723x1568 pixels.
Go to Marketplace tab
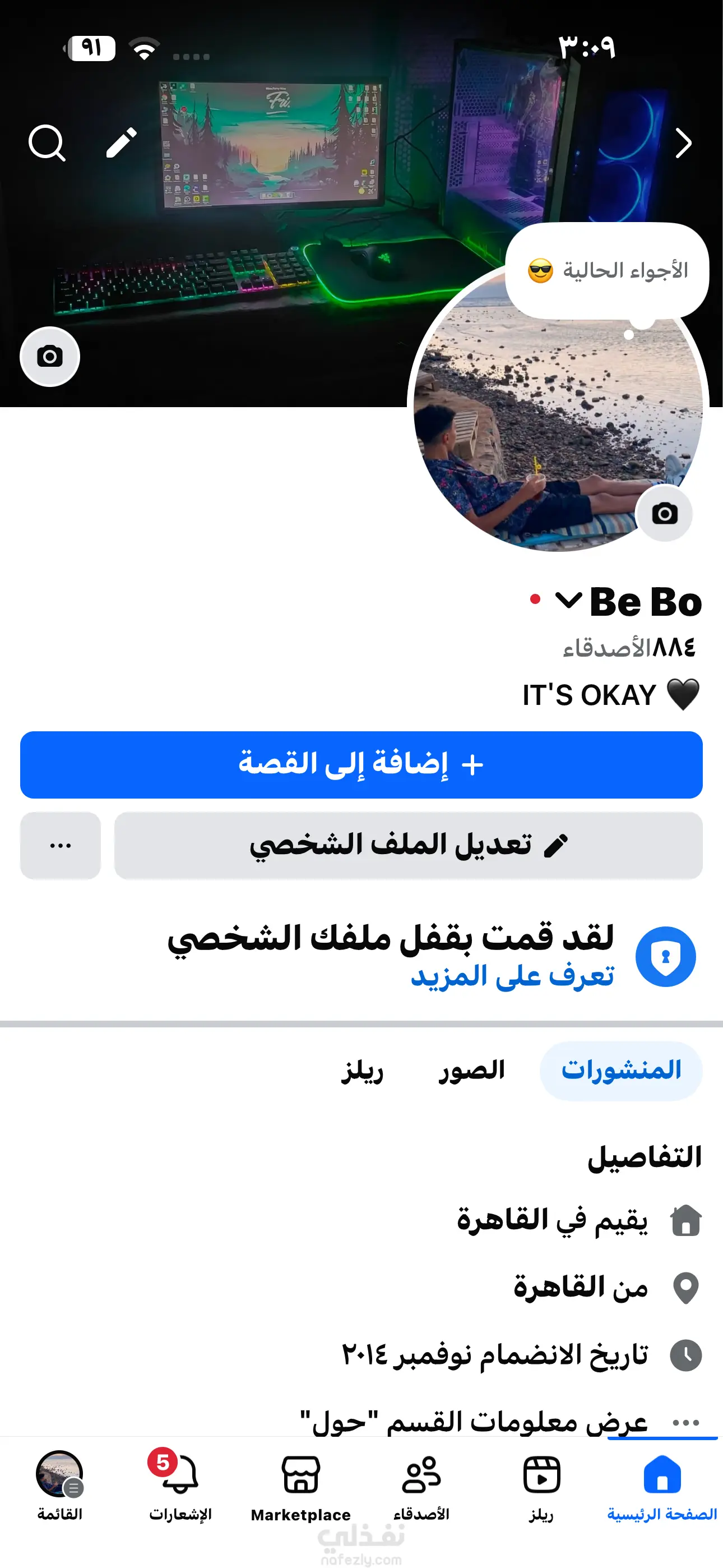coord(300,1484)
